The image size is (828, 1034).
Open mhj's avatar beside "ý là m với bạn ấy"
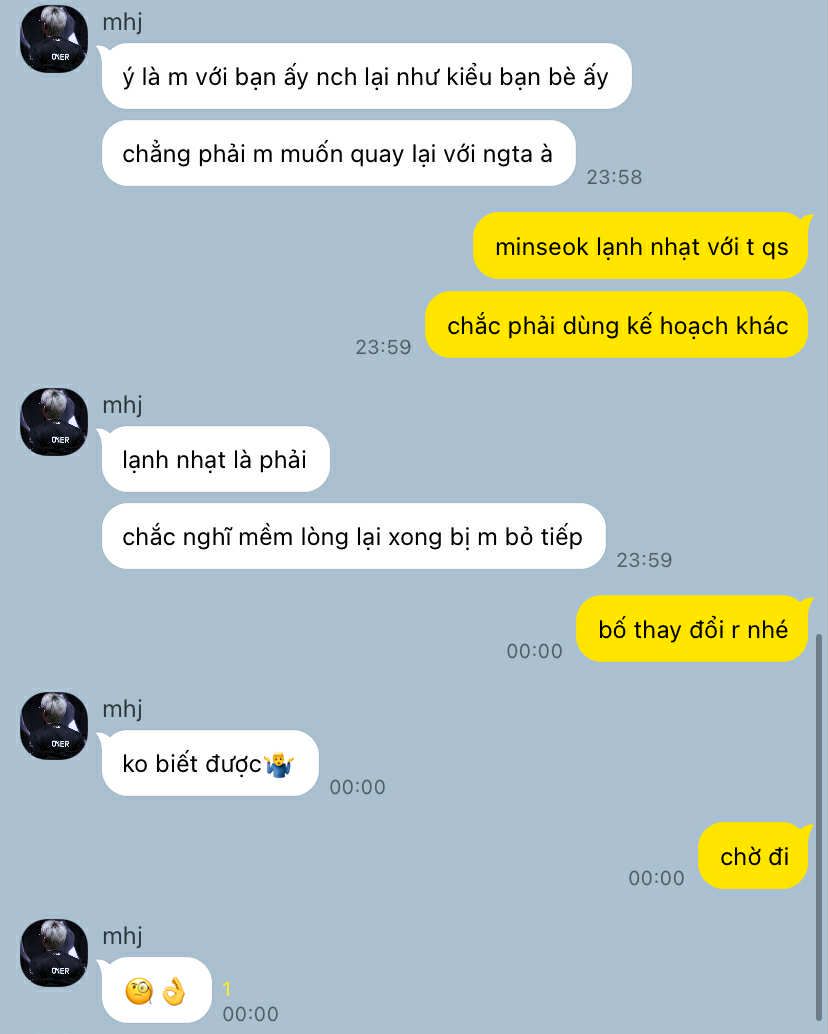click(54, 39)
